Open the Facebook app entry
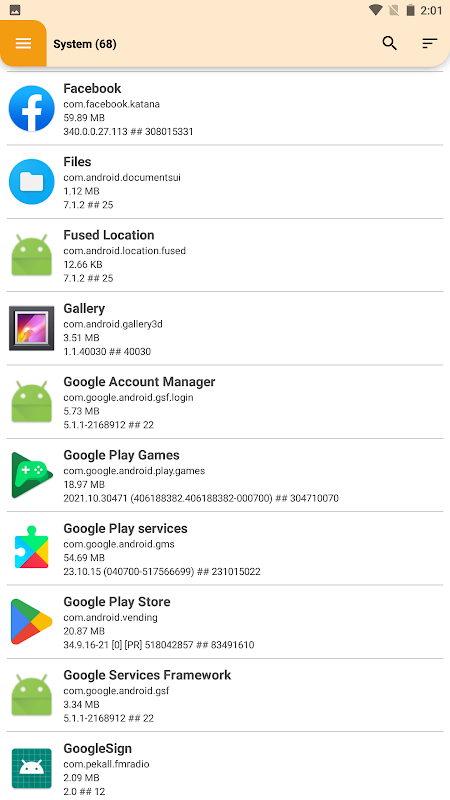The width and height of the screenshot is (450, 800). click(x=225, y=109)
